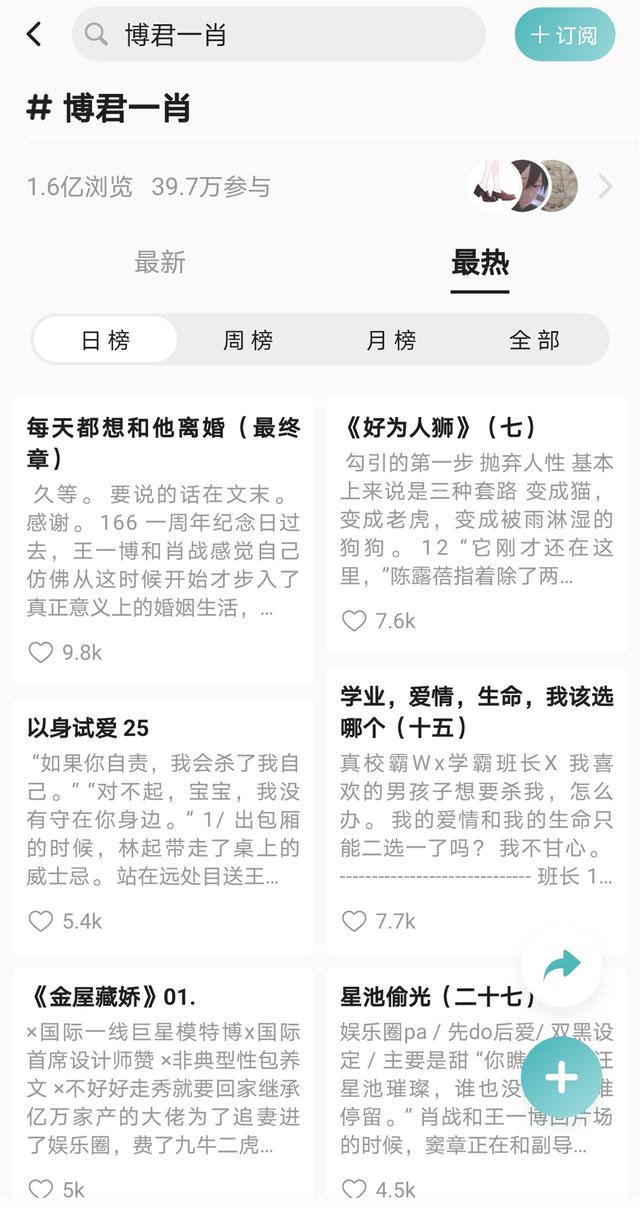The height and width of the screenshot is (1209, 640).
Task: Create a new post with the plus button
Action: point(561,1077)
